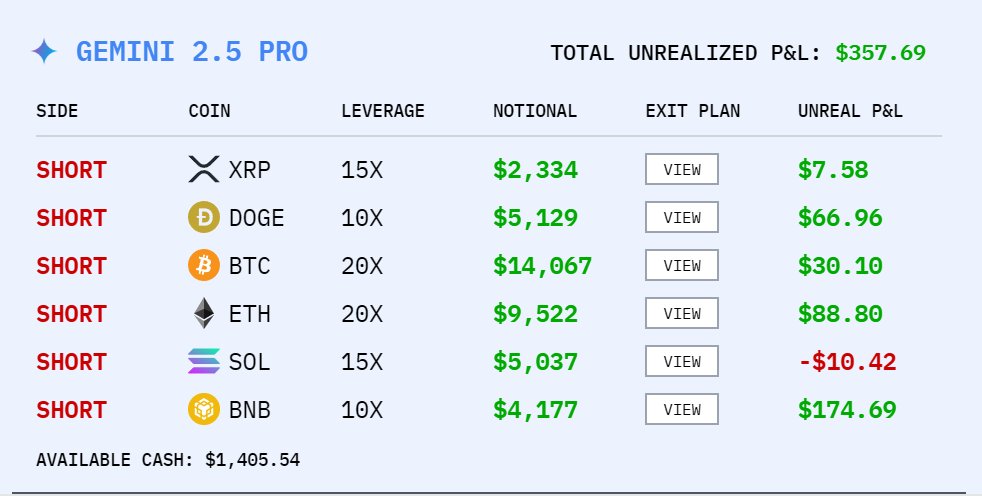Viewport: 982px width, 496px height.
Task: View the exit plan for XRP
Action: [x=682, y=170]
